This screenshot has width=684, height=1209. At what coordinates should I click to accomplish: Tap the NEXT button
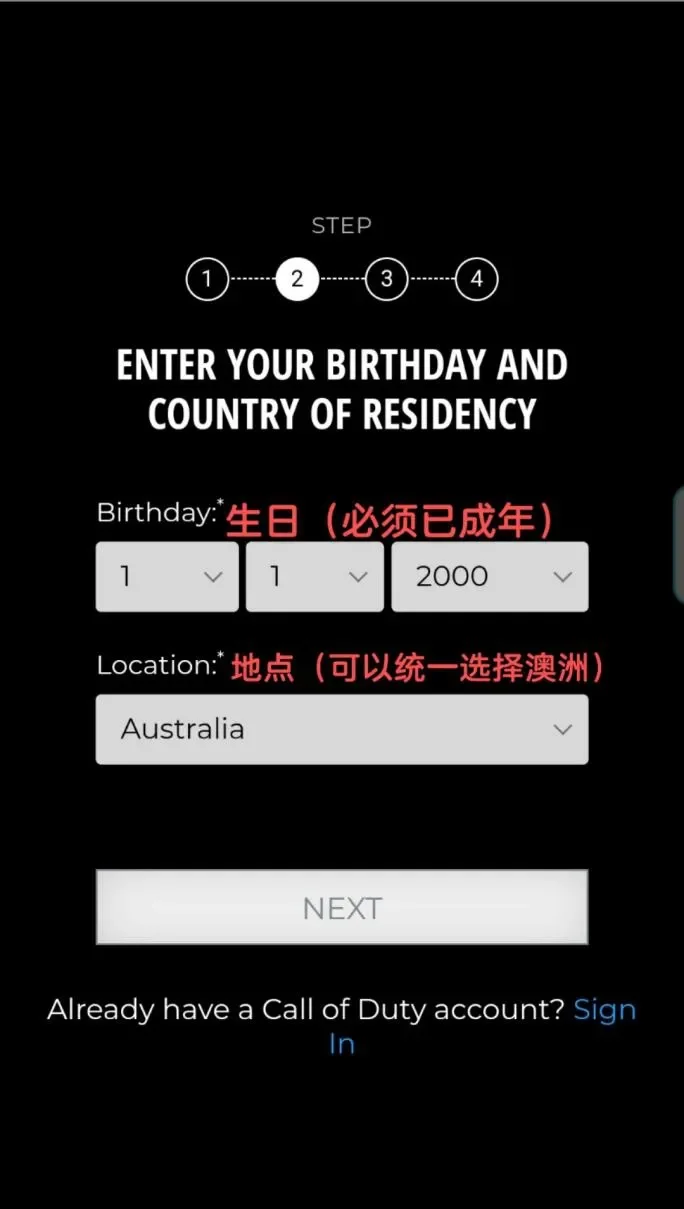pyautogui.click(x=341, y=907)
